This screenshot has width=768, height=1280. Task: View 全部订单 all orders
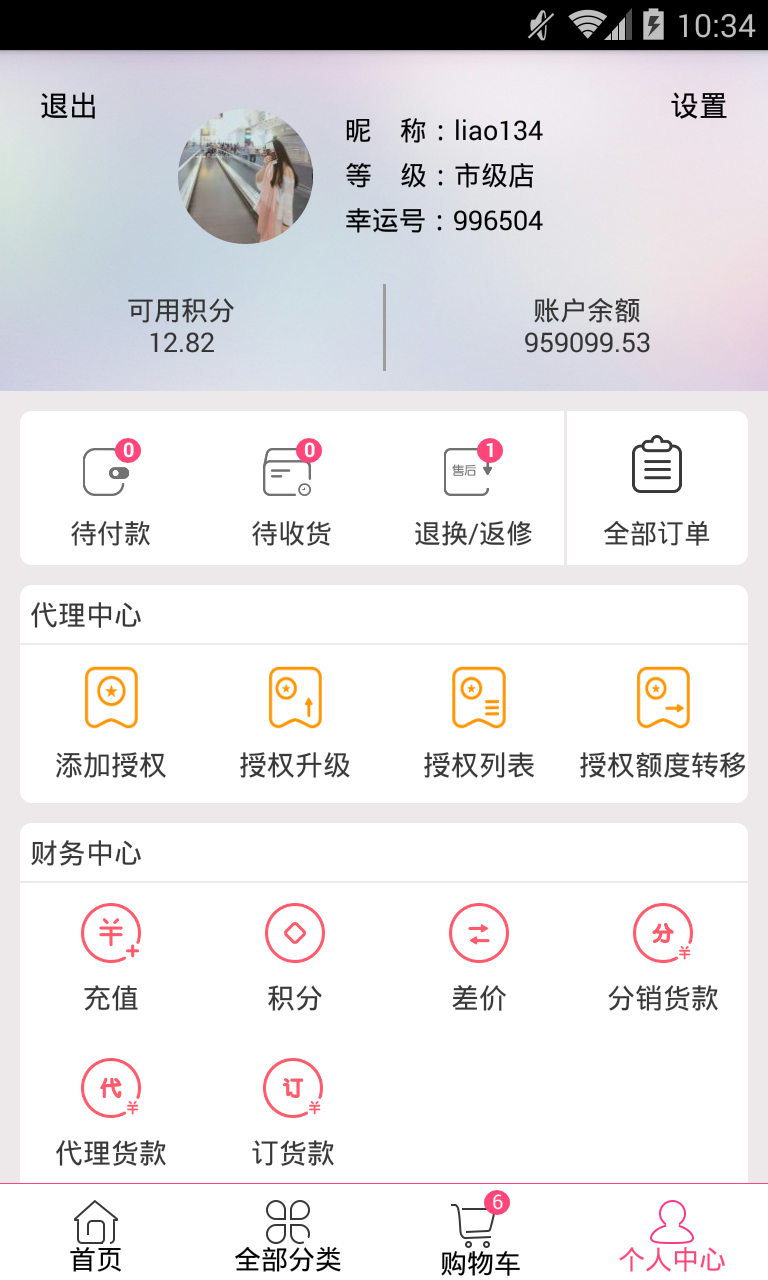[x=657, y=490]
